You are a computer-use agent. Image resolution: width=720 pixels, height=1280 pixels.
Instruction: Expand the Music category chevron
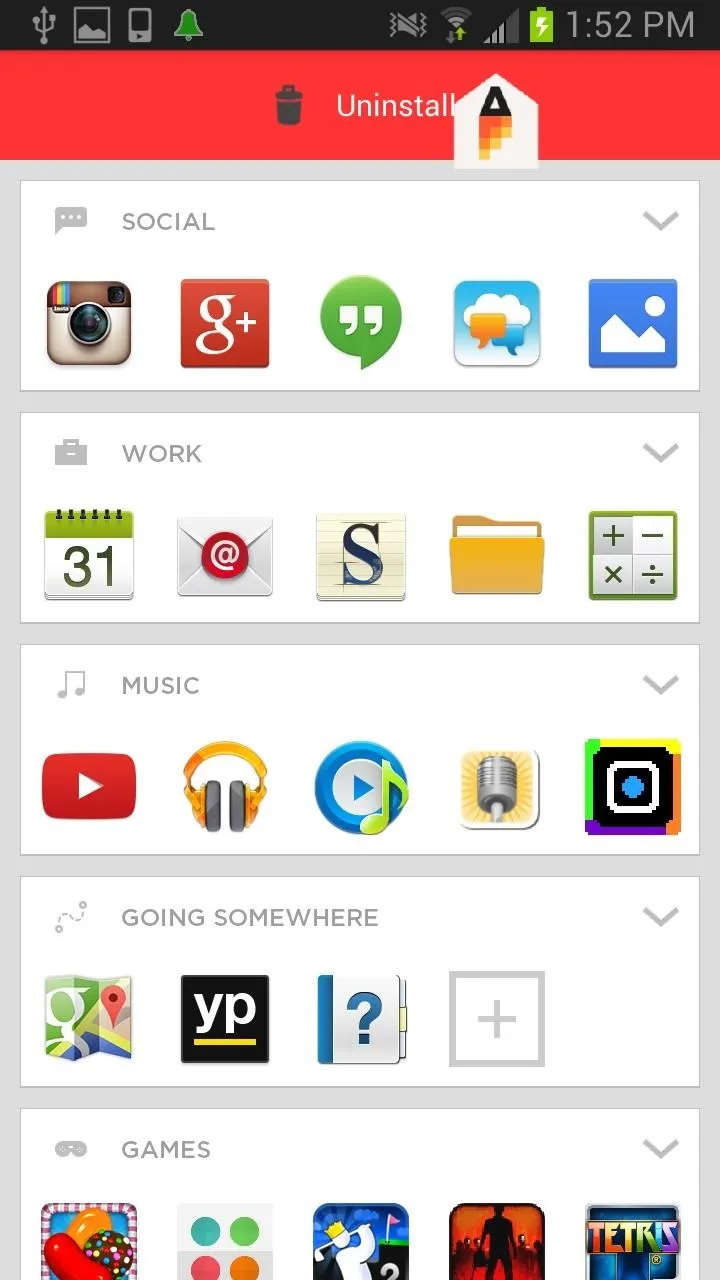tap(661, 685)
